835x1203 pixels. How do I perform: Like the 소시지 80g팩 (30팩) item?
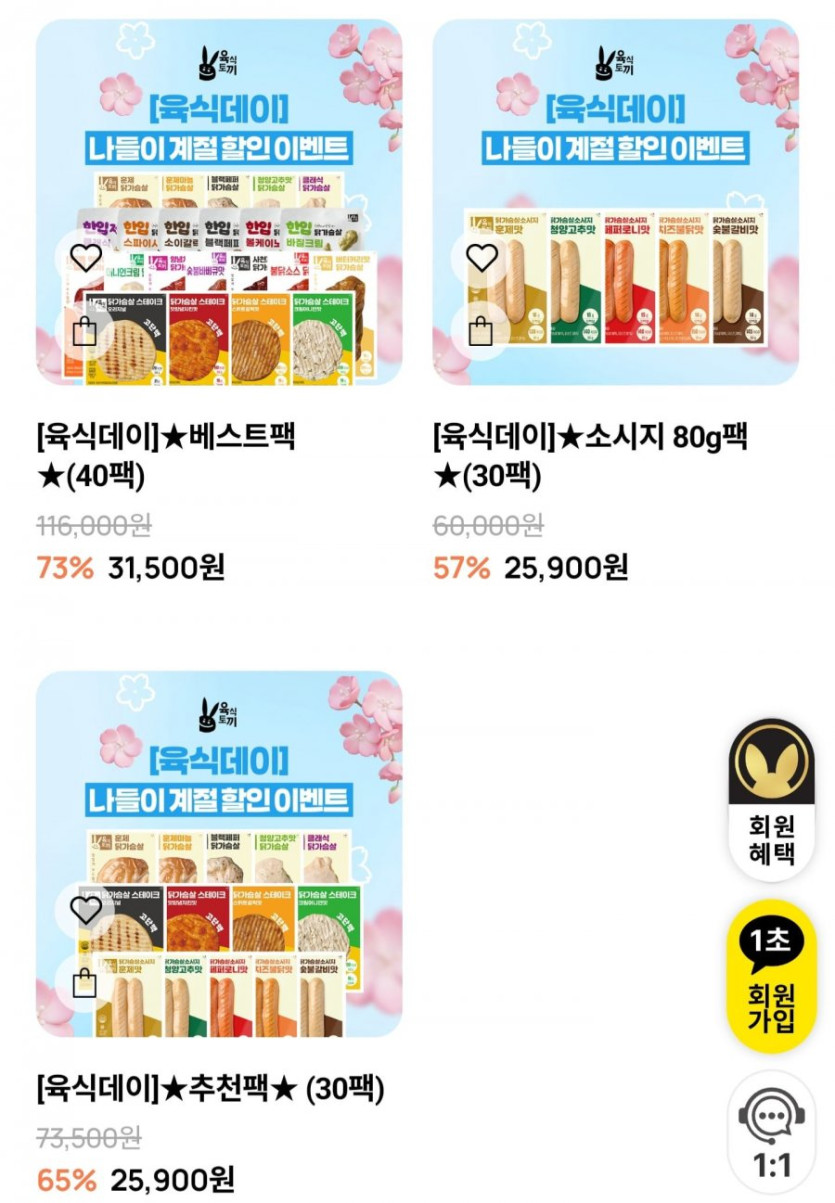tap(482, 258)
